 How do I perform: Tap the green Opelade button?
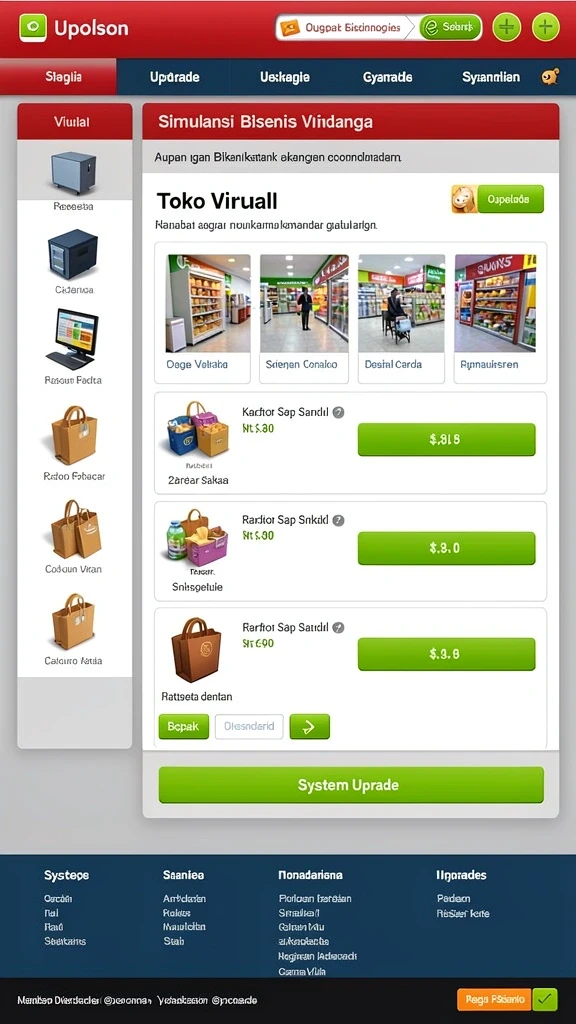510,199
